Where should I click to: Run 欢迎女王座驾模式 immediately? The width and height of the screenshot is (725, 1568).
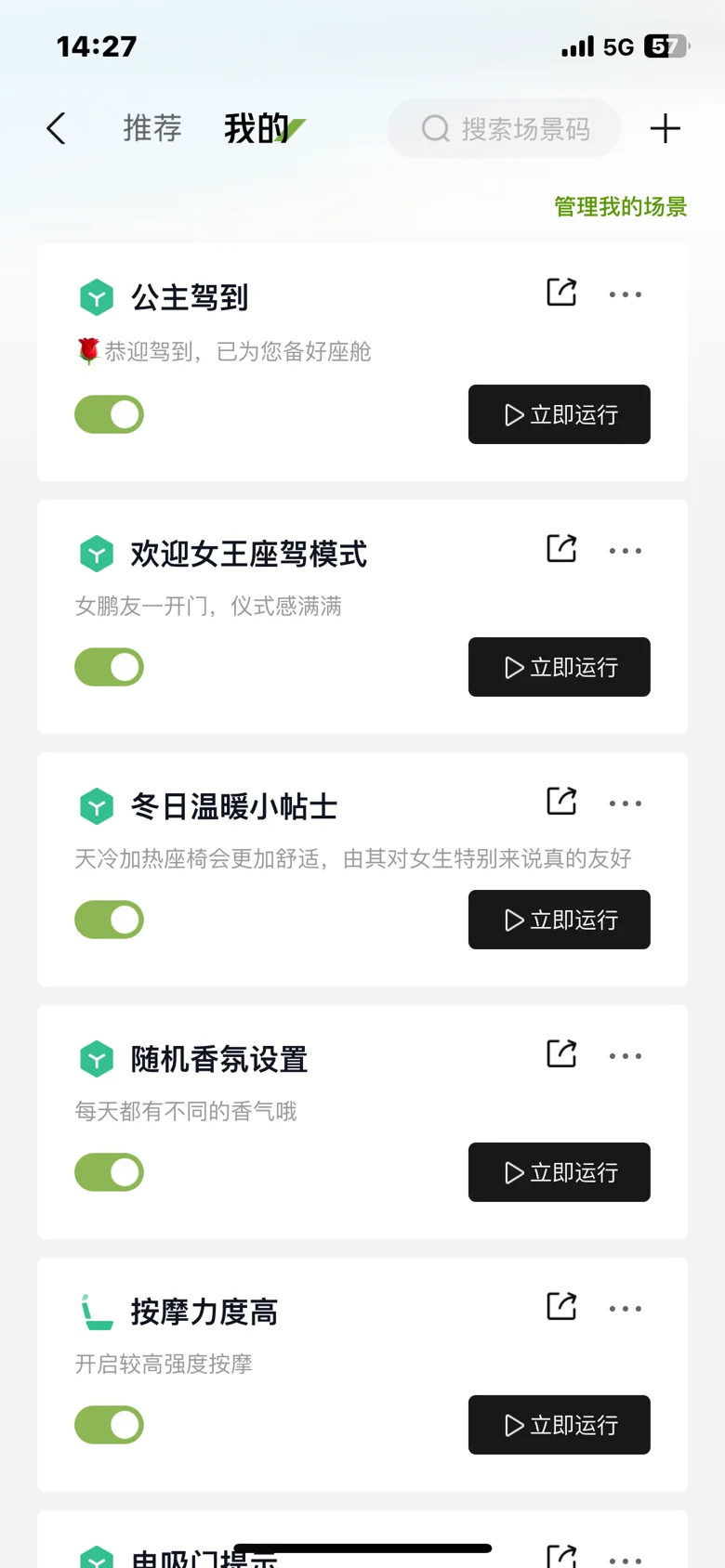[x=560, y=667]
